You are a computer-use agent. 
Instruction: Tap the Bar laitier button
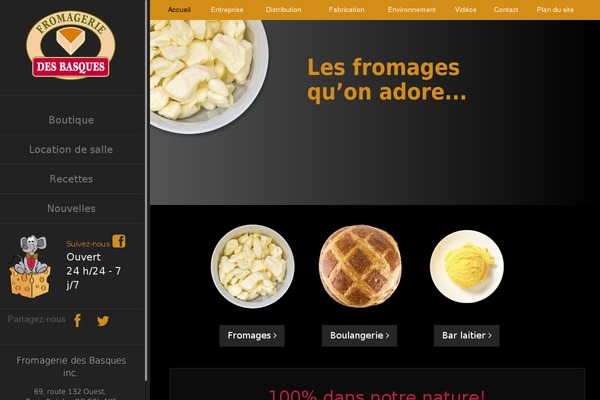(466, 336)
